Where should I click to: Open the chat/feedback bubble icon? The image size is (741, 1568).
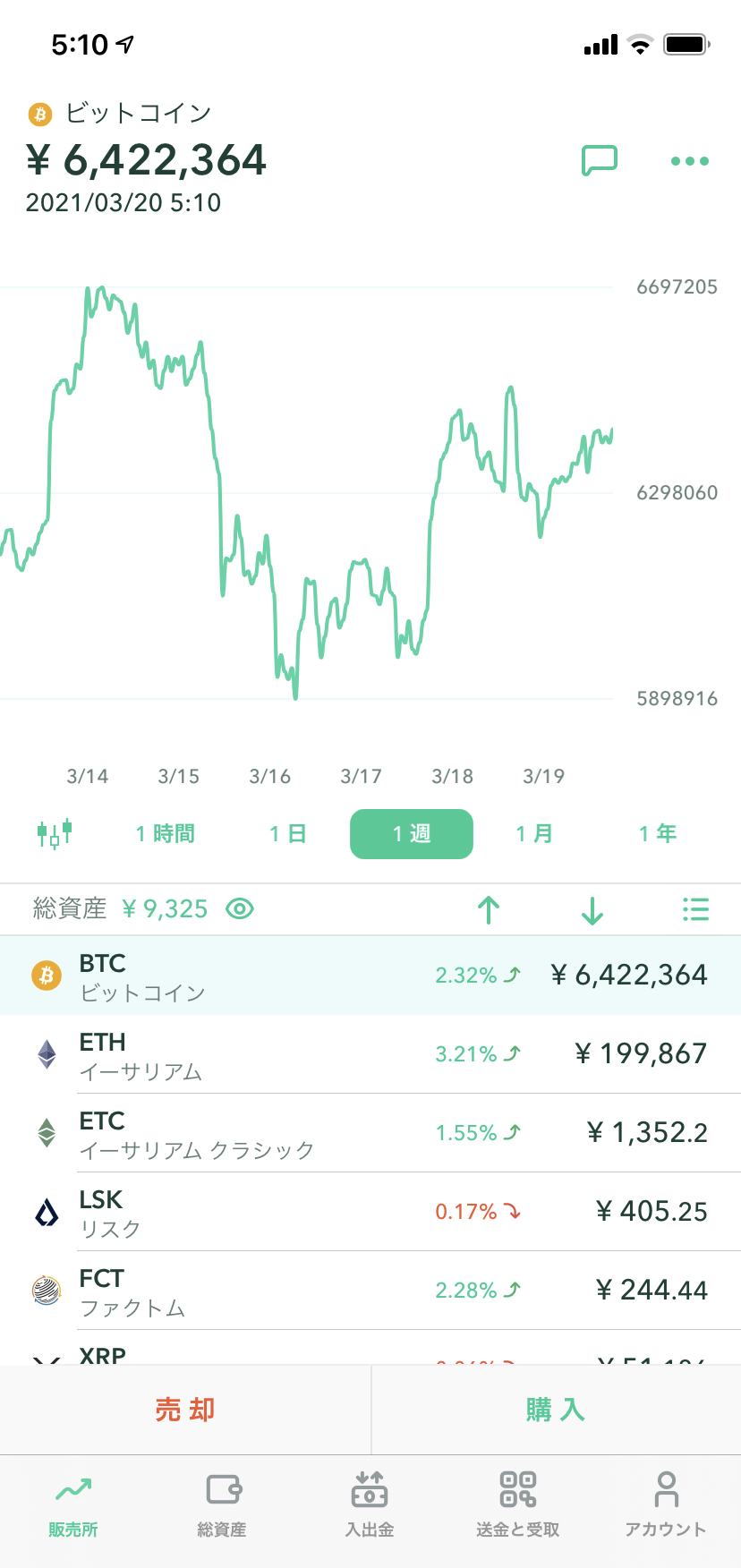coord(600,160)
